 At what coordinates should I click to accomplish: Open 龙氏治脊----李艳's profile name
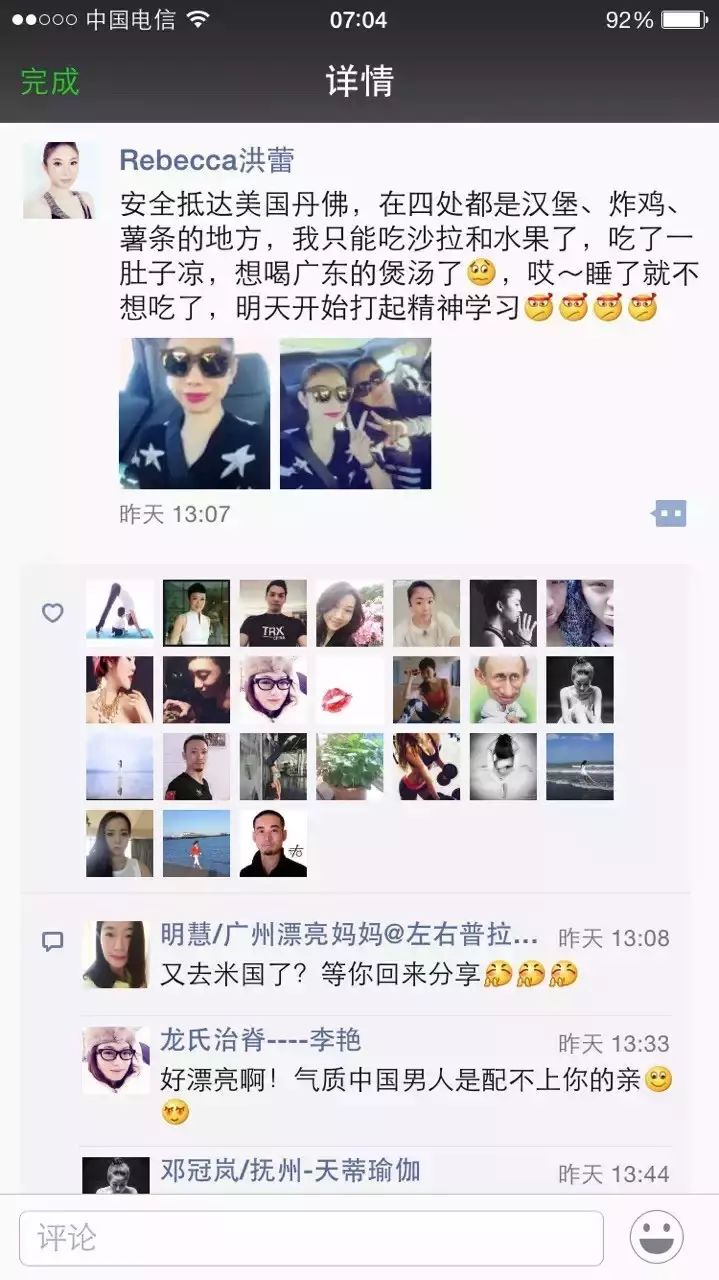(260, 1040)
